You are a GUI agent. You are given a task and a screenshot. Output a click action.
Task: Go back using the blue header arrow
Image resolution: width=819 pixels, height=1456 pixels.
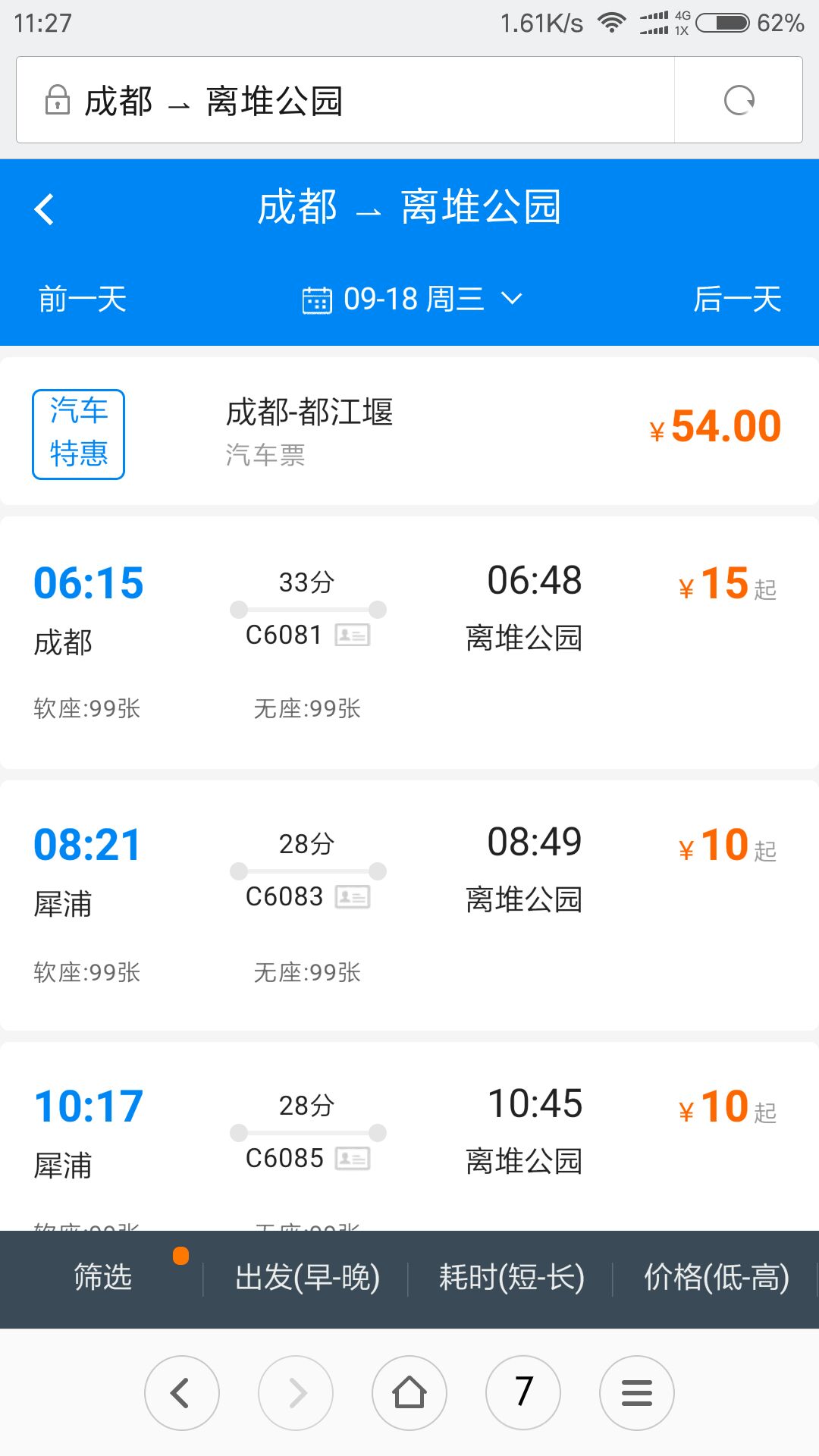[44, 209]
